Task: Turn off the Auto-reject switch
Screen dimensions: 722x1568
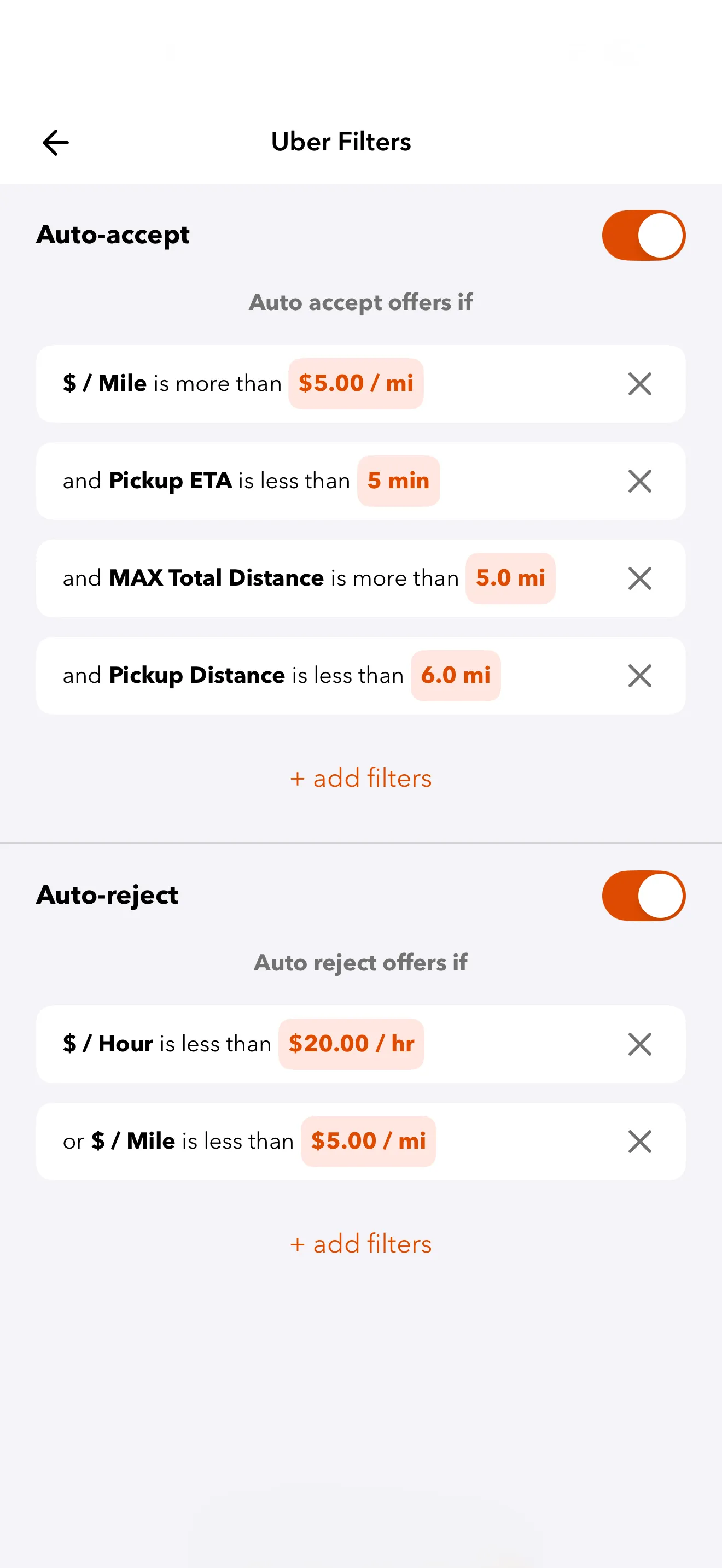Action: [643, 896]
